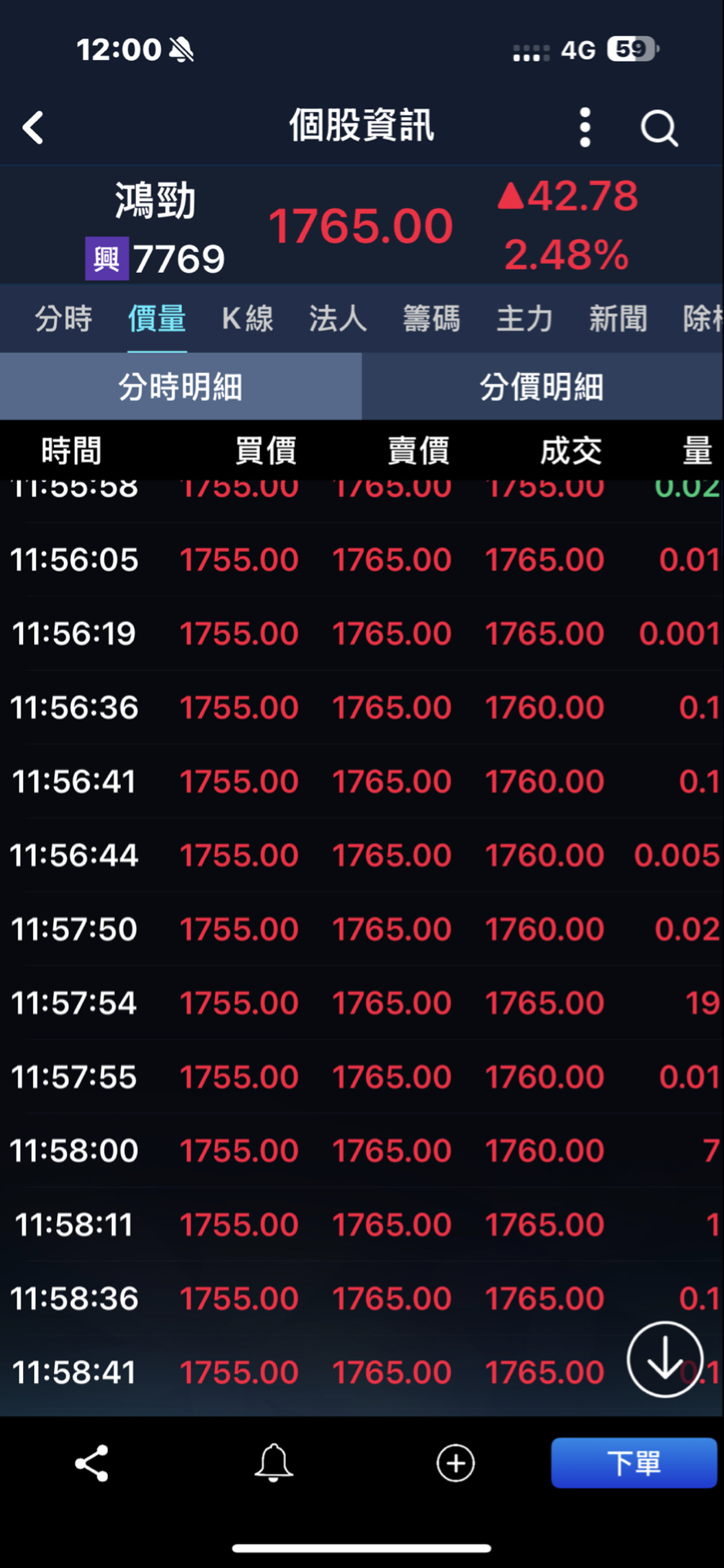
Task: Add stock to watchlist with plus icon
Action: click(x=456, y=1463)
